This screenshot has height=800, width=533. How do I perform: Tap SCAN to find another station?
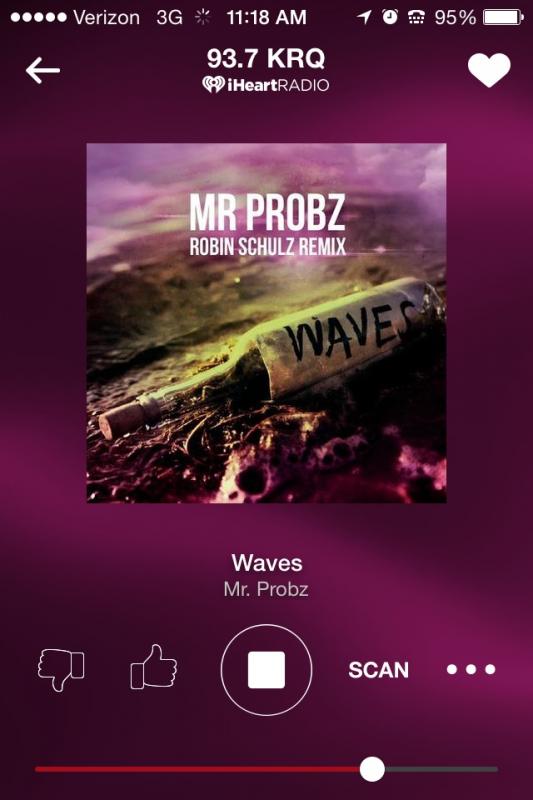click(378, 670)
